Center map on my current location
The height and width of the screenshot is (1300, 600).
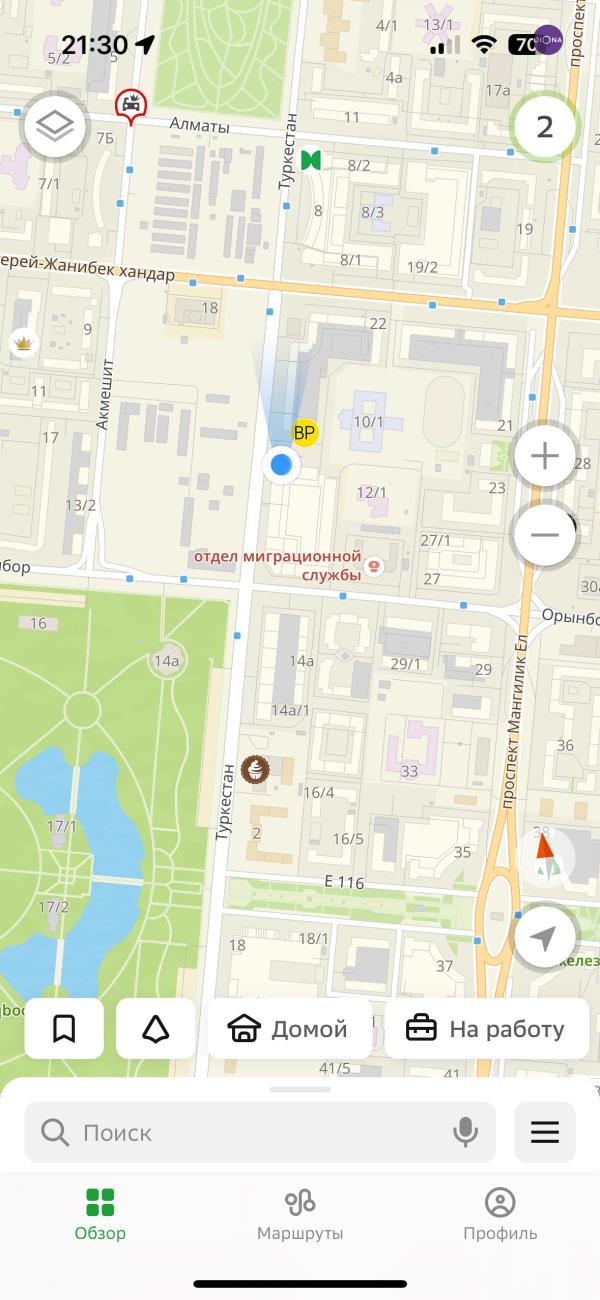544,937
